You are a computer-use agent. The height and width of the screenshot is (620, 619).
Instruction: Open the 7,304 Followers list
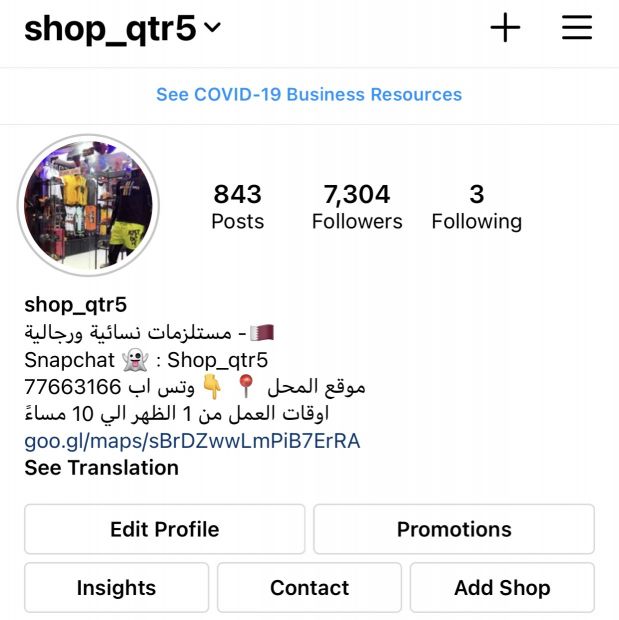tap(357, 206)
